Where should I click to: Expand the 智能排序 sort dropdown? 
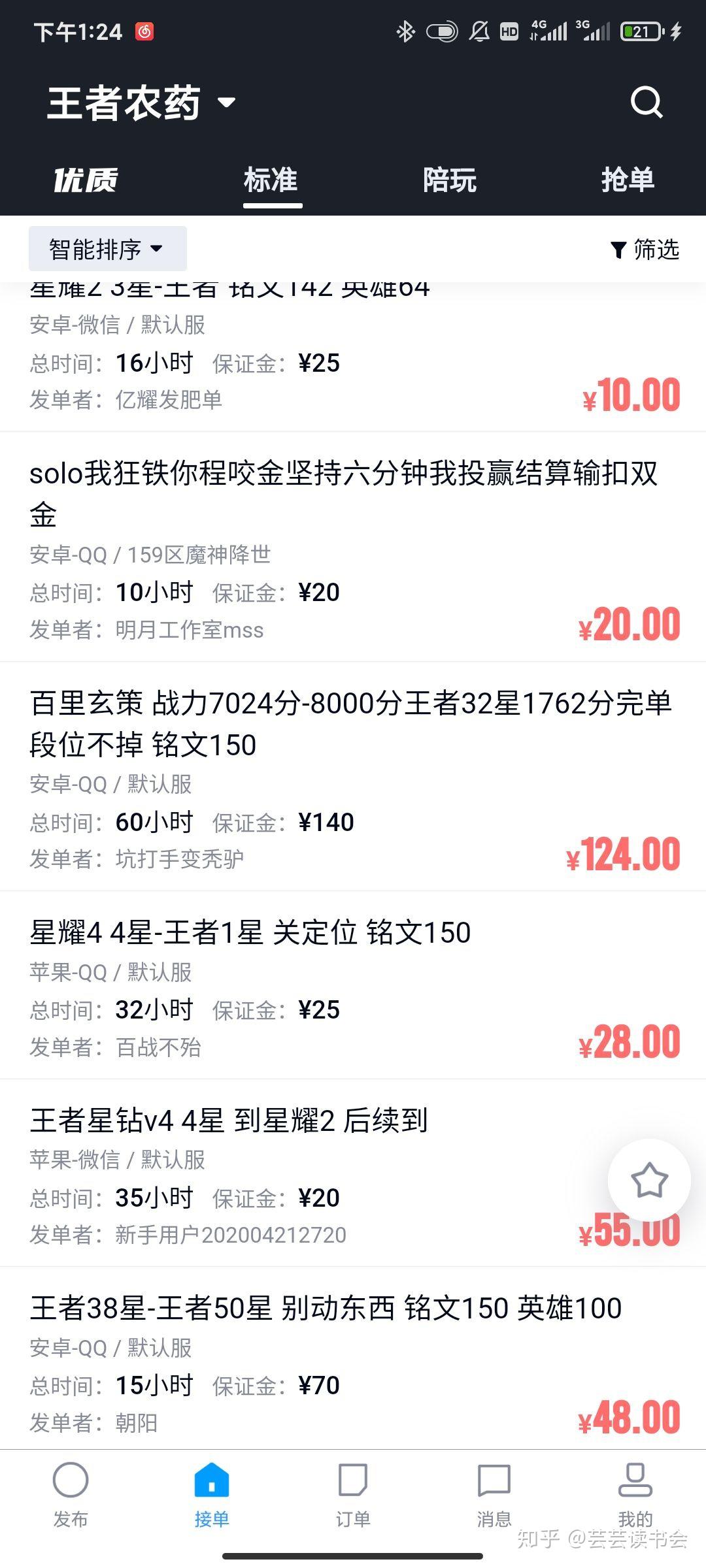coord(107,249)
